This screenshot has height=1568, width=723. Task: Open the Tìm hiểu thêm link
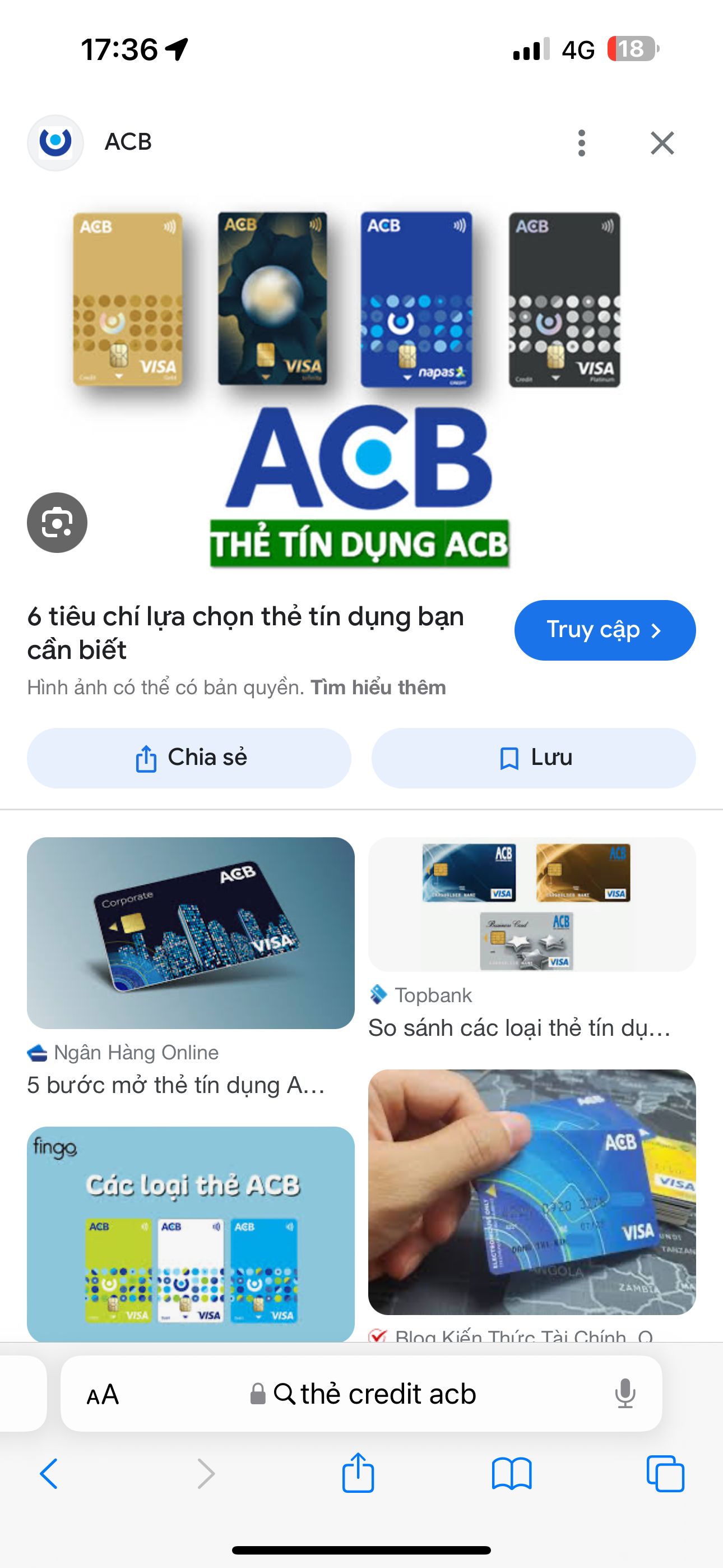(378, 687)
